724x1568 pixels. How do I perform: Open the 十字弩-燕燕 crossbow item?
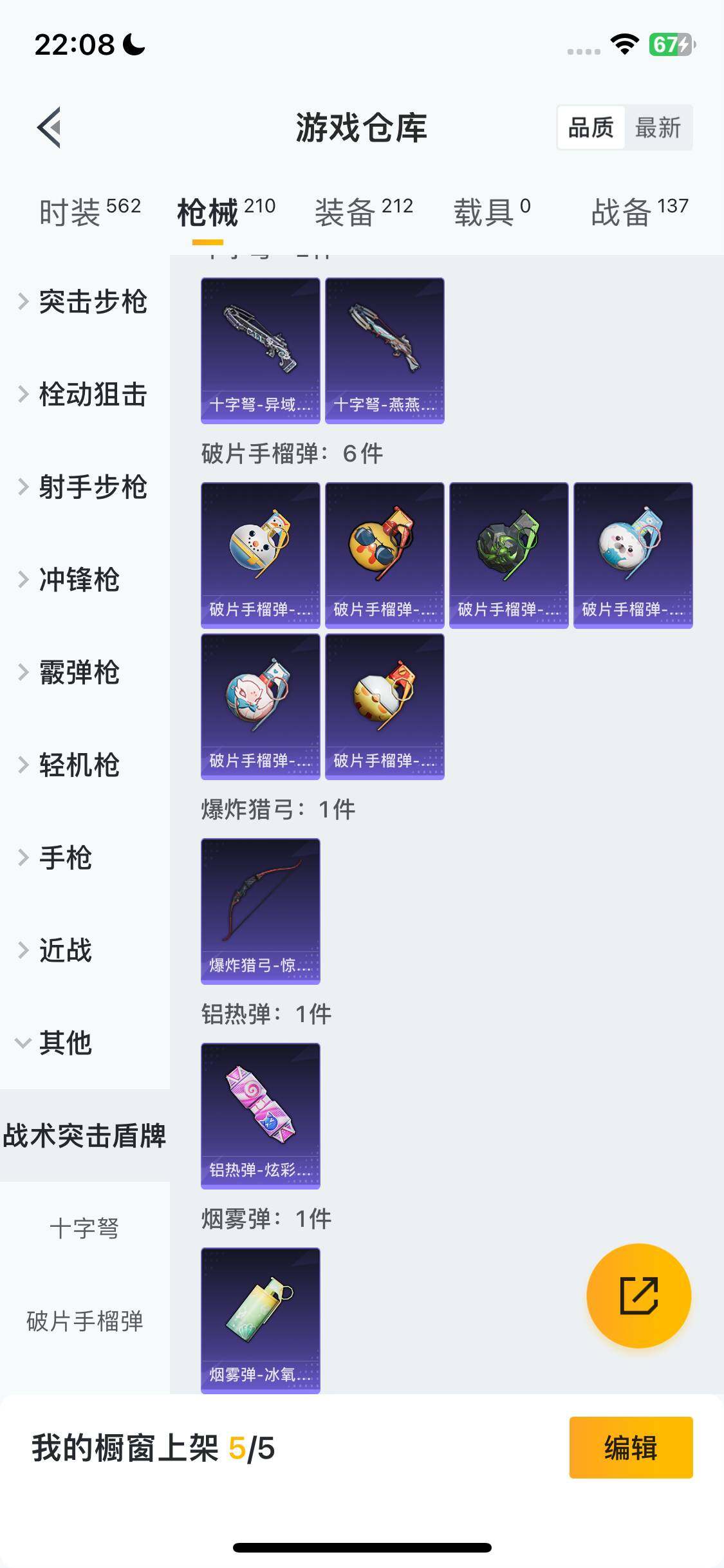pyautogui.click(x=384, y=351)
